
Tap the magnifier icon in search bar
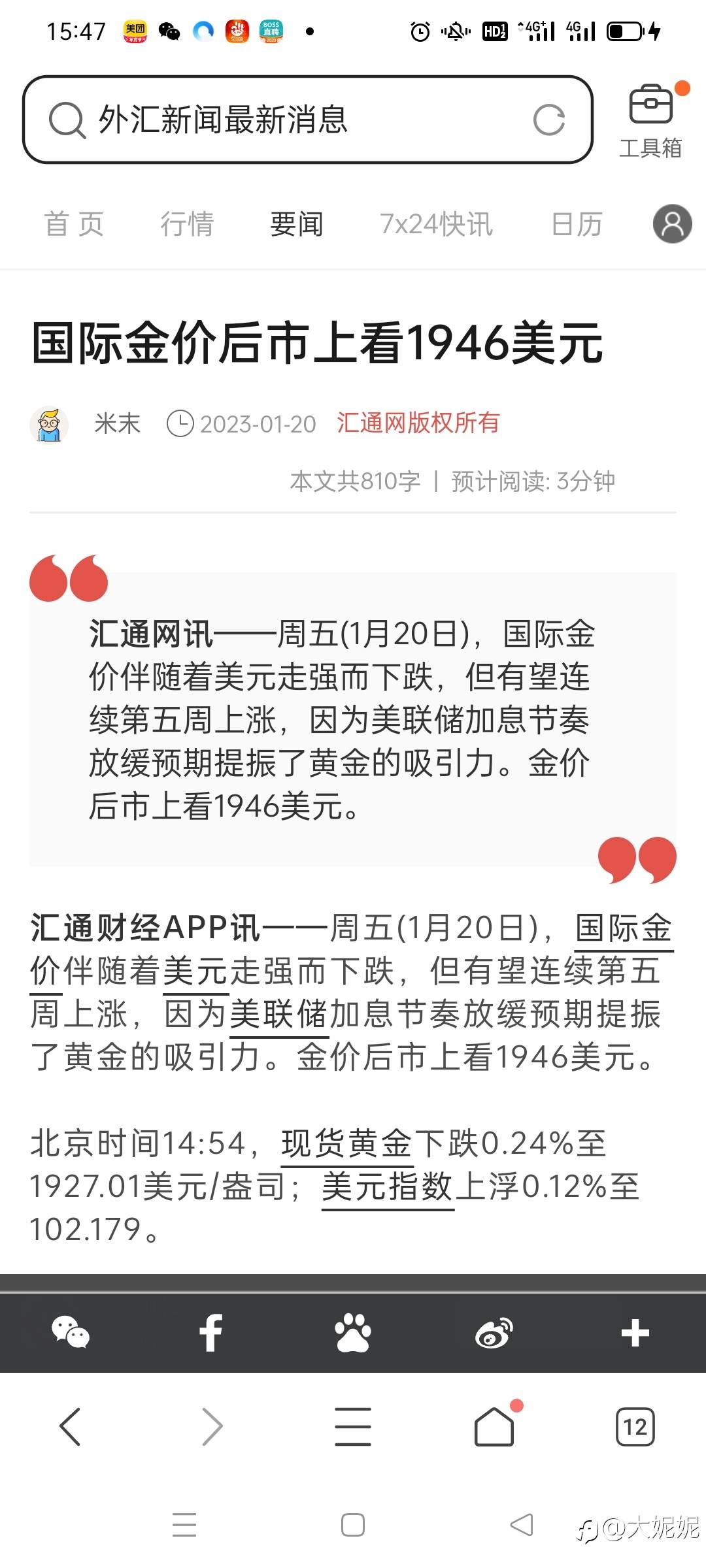tap(65, 121)
